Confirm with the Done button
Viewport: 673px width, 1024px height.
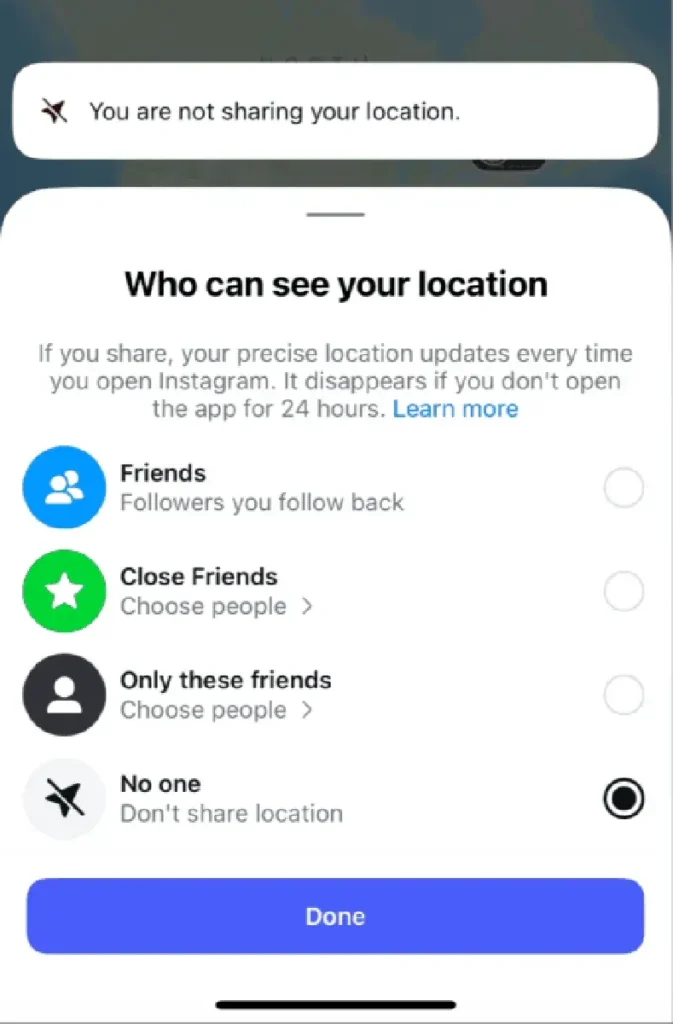[x=335, y=916]
